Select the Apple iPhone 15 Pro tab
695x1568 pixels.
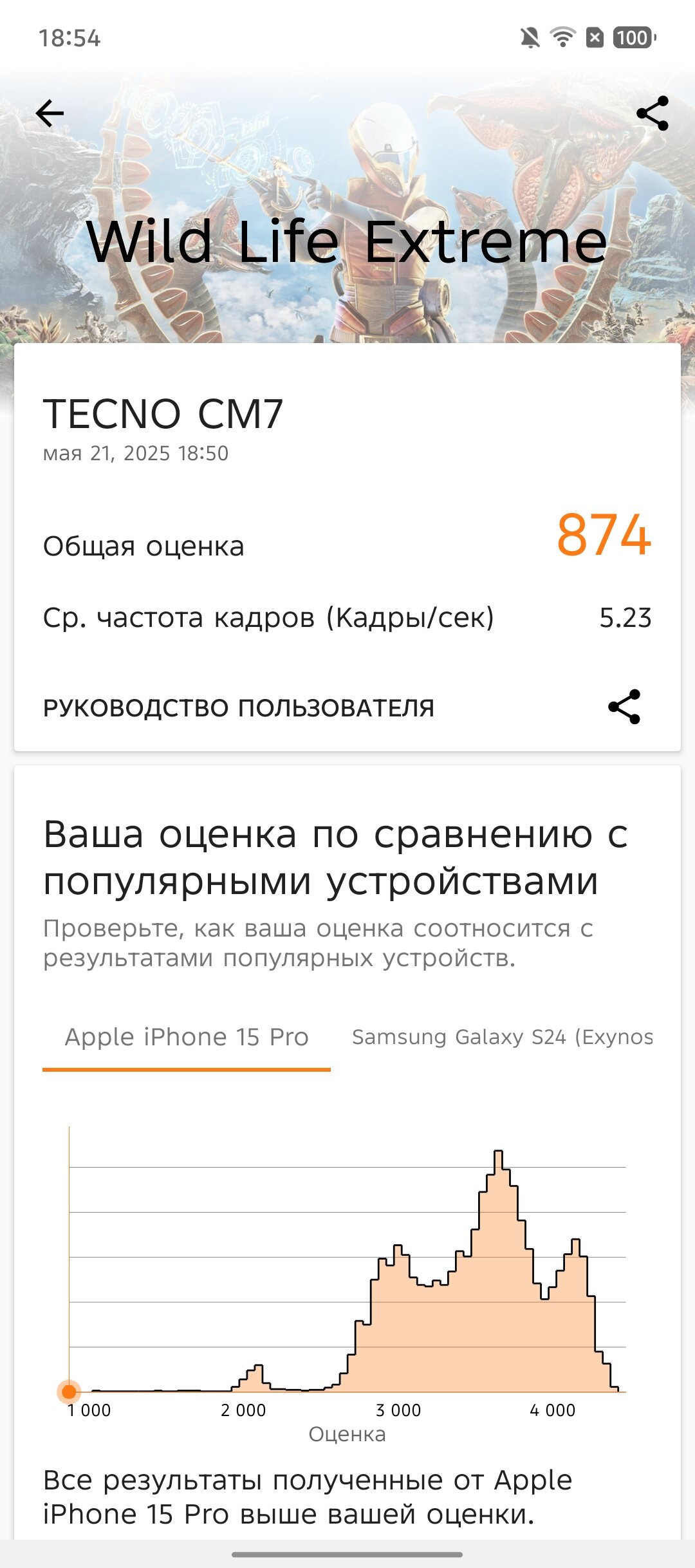pyautogui.click(x=187, y=1037)
